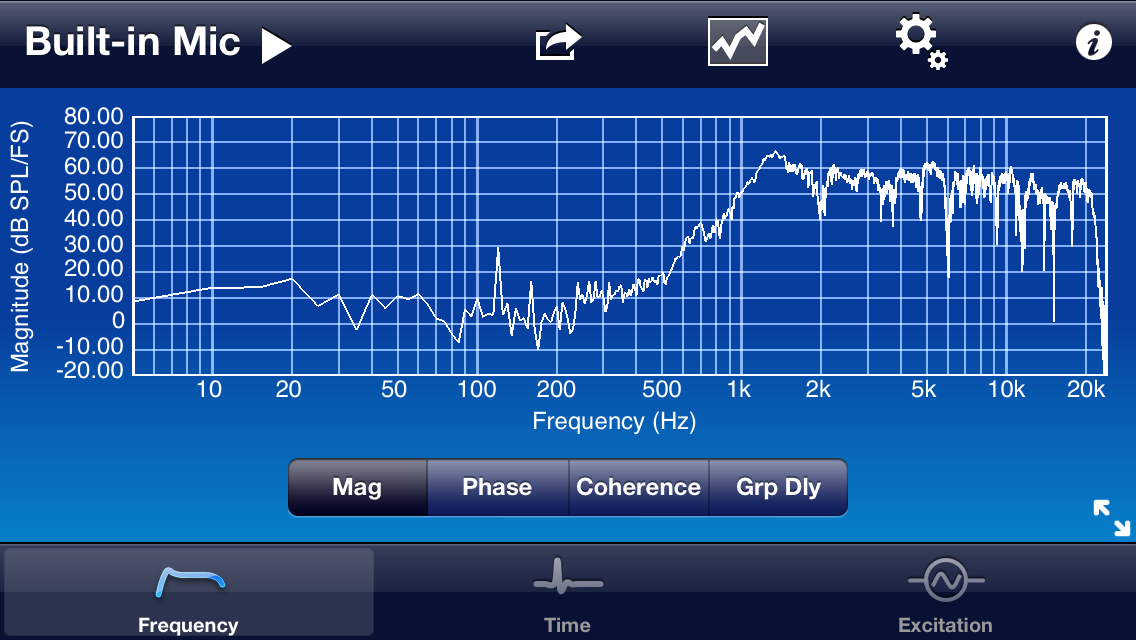Select the Mag segment
Screen dimensions: 1136x640
click(357, 488)
